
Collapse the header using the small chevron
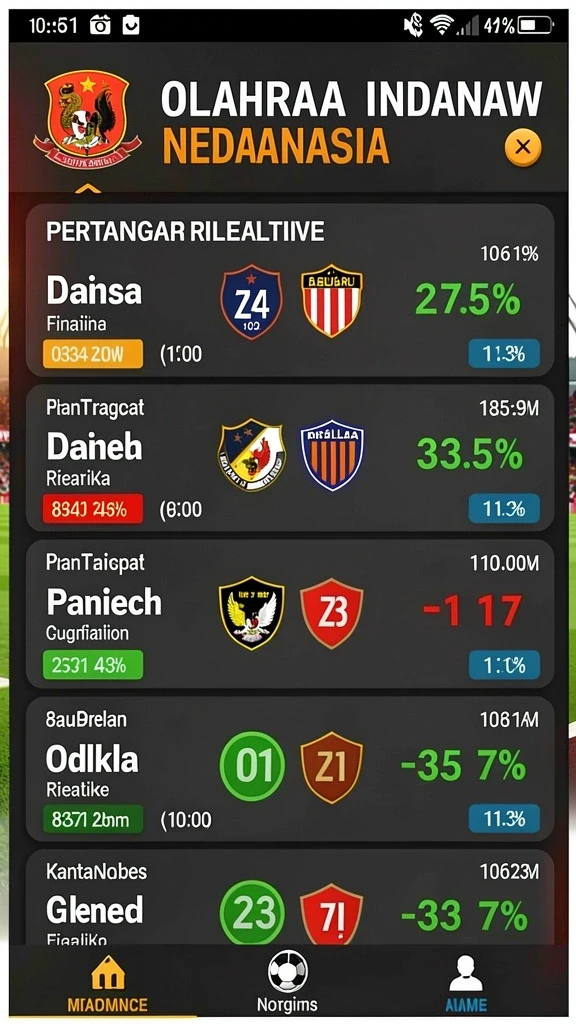point(88,189)
